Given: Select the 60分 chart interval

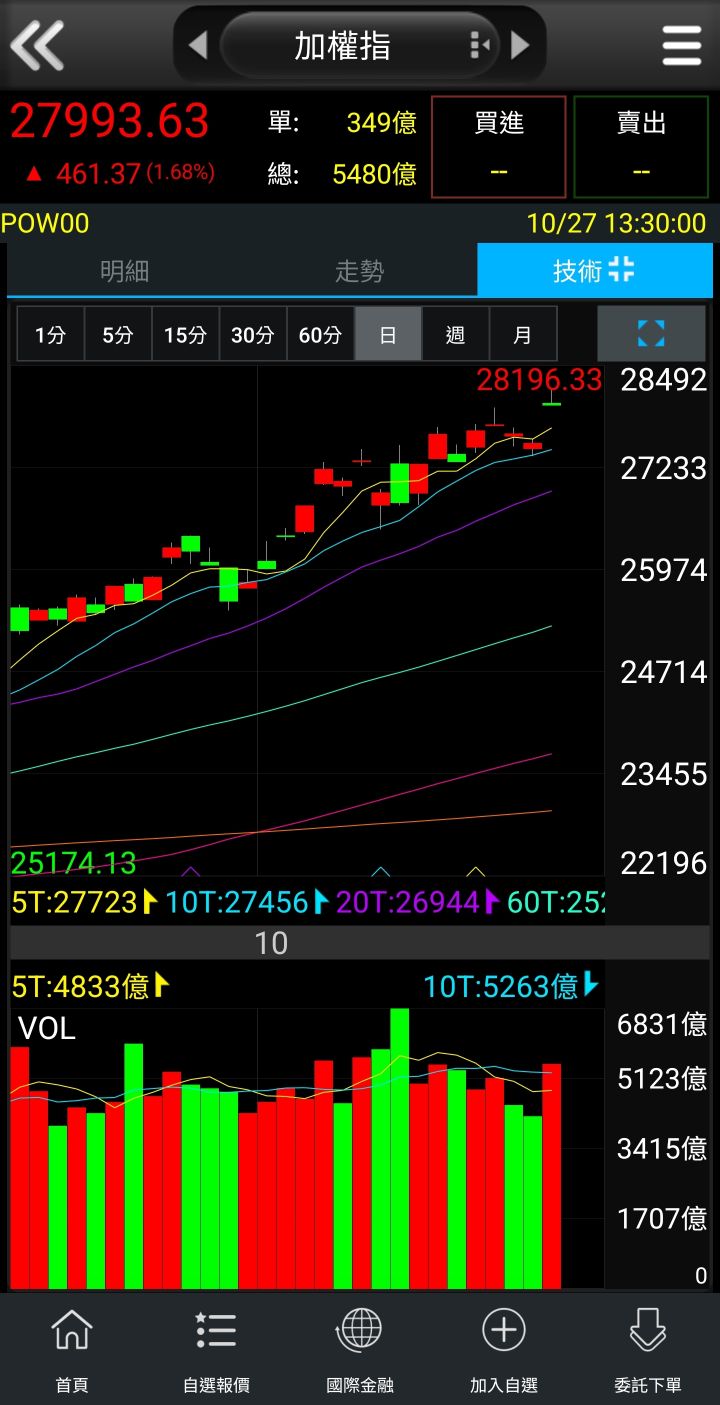Looking at the screenshot, I should coord(320,334).
